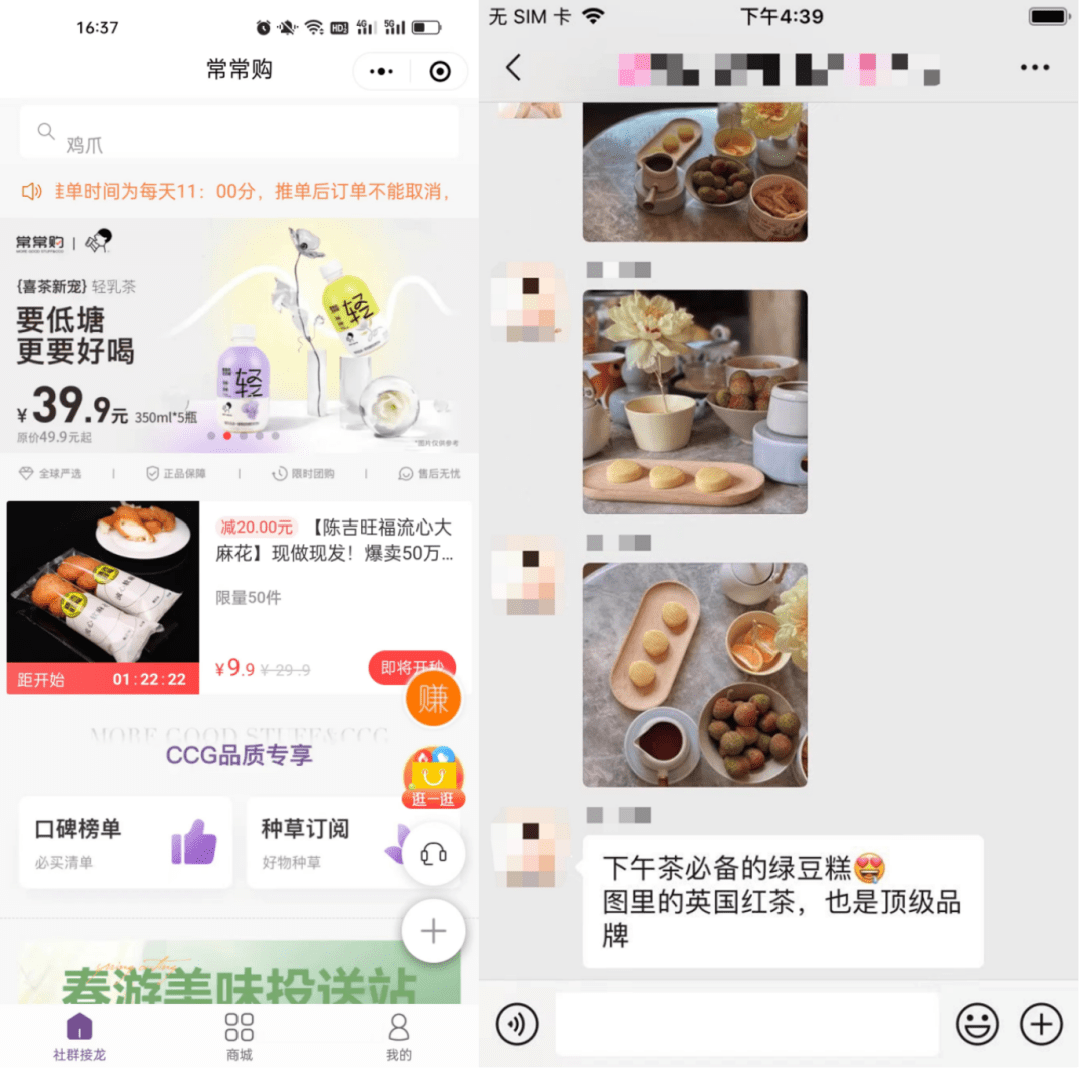Image resolution: width=1080 pixels, height=1069 pixels.
Task: Contact customer service via the headset icon
Action: tap(433, 854)
